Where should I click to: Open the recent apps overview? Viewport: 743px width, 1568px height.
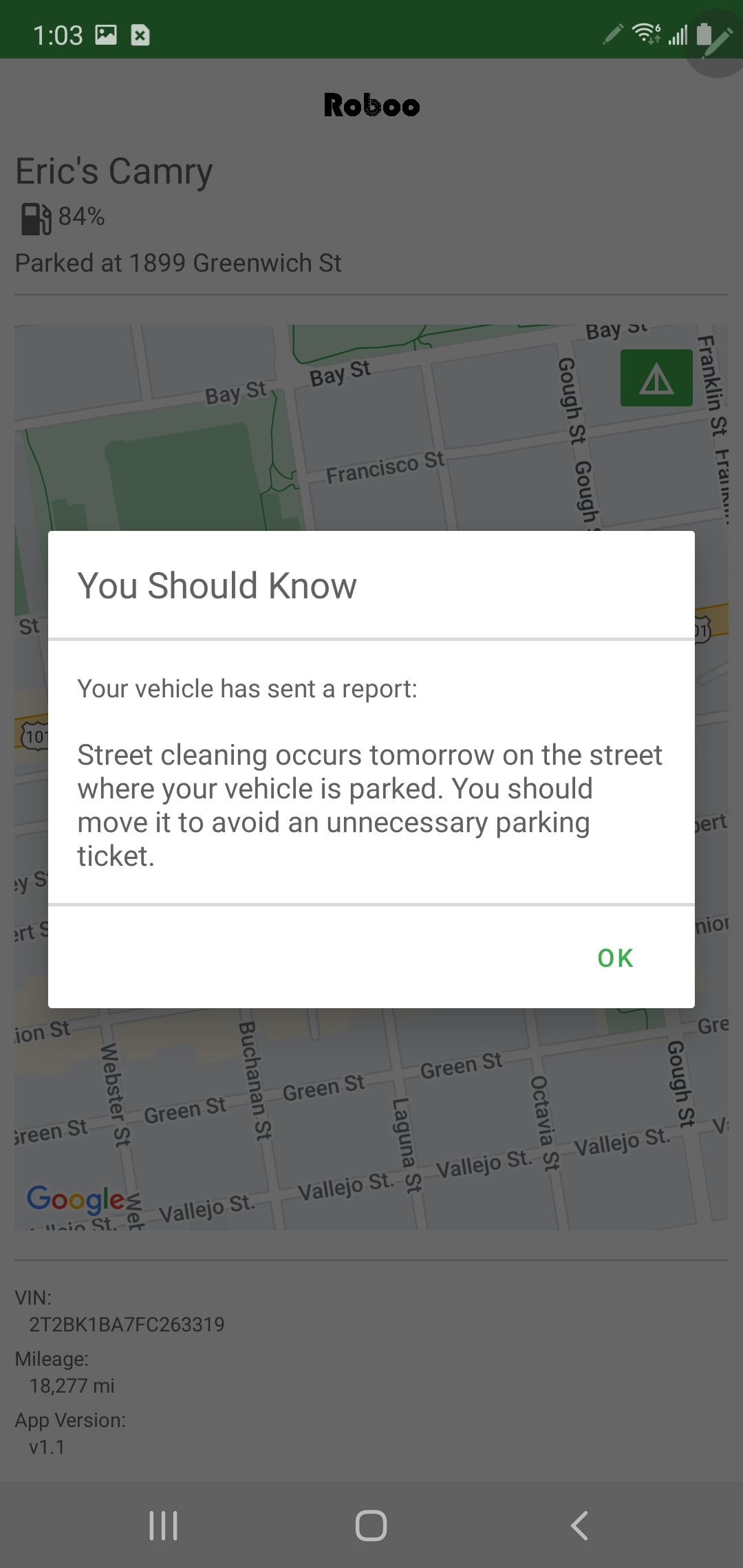(x=164, y=1525)
